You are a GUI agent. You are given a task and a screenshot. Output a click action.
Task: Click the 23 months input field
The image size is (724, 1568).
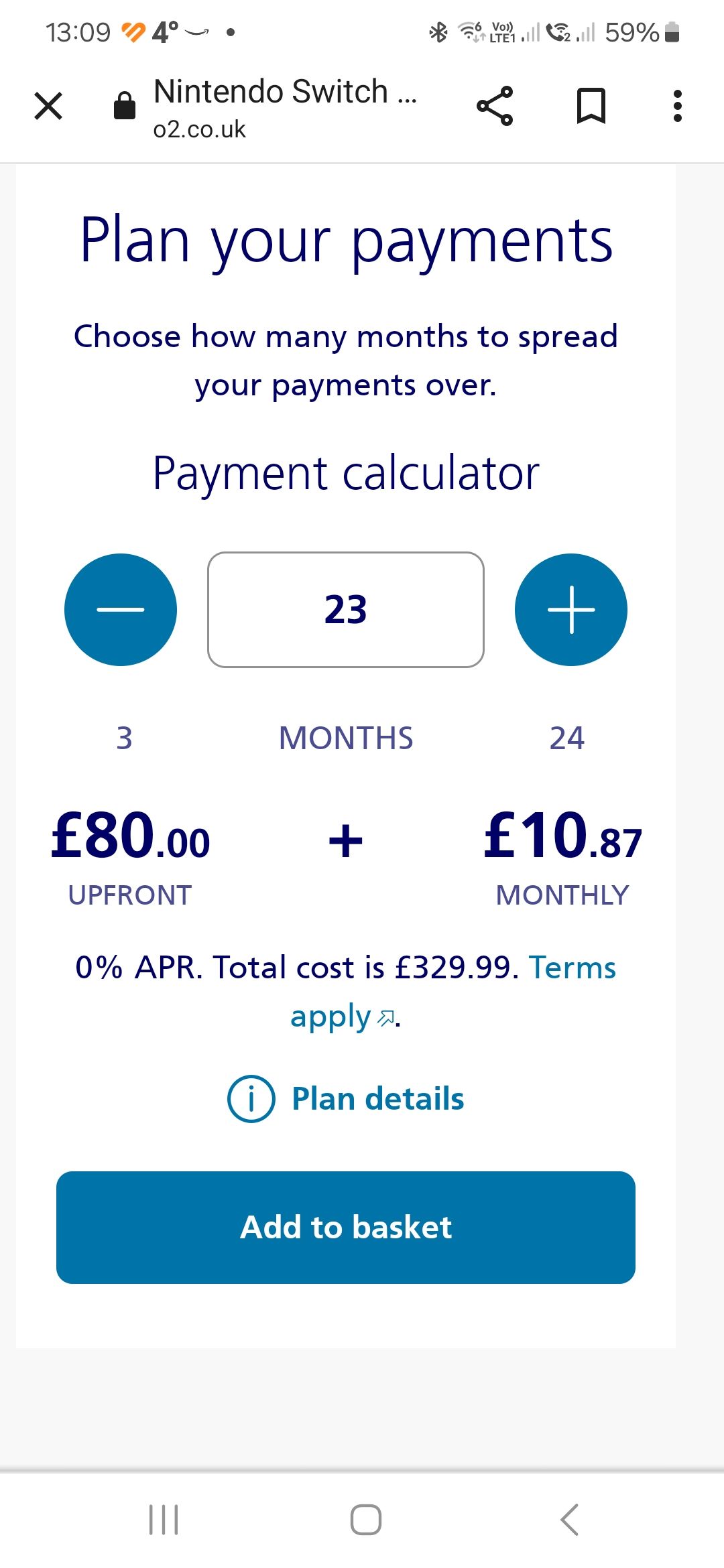tap(346, 608)
